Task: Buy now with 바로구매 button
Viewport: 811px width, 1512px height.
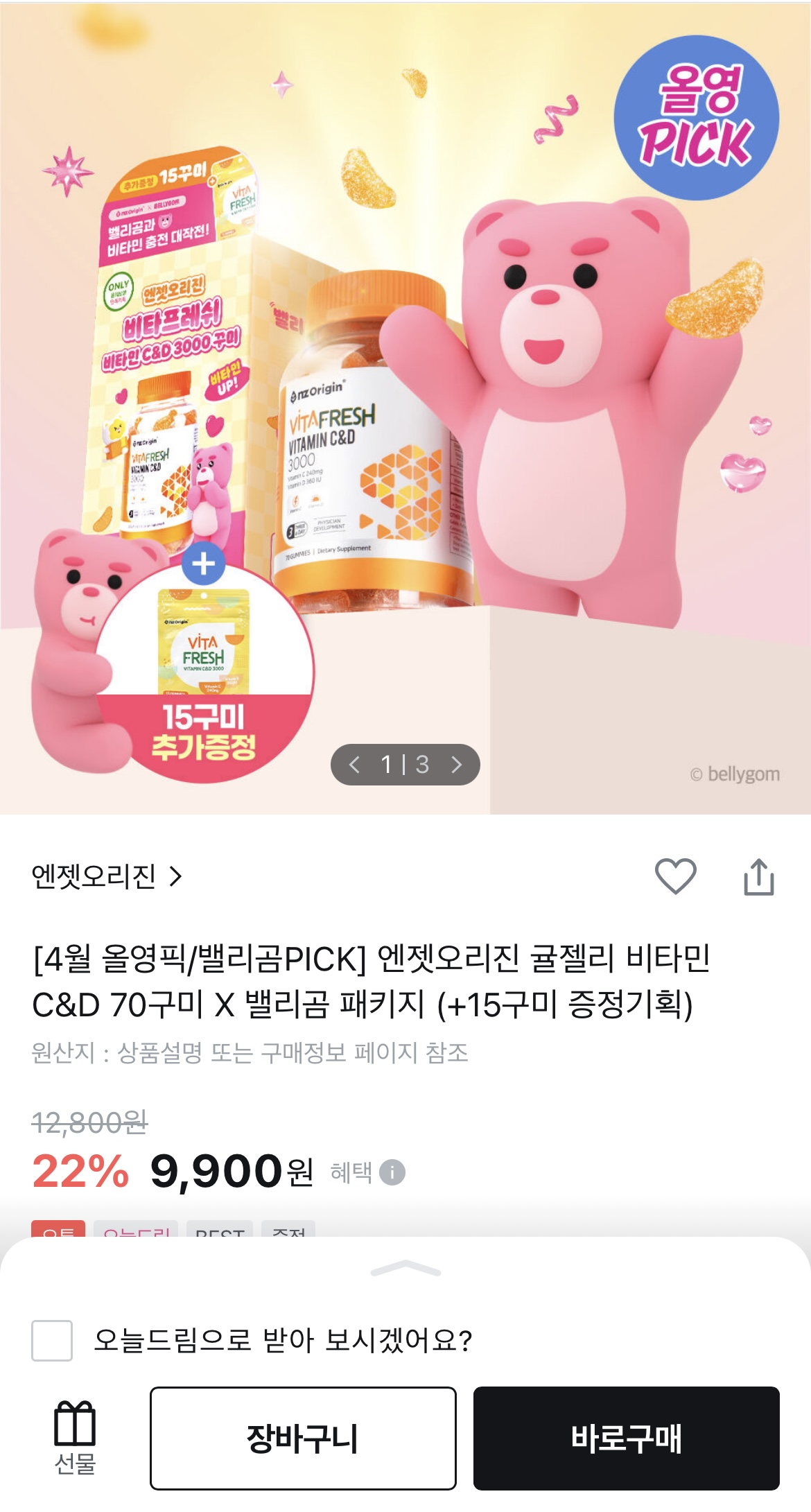Action: (x=626, y=1438)
